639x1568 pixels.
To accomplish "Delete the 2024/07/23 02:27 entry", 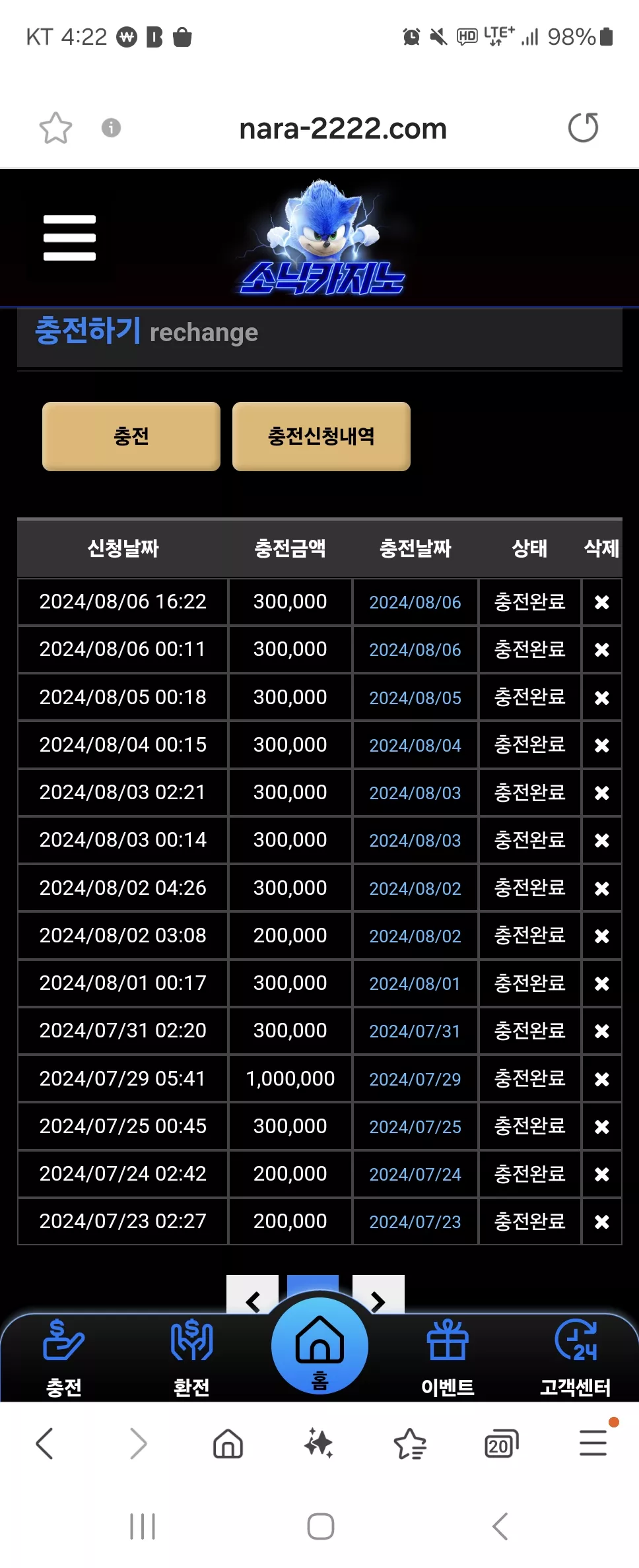I will [x=601, y=1222].
